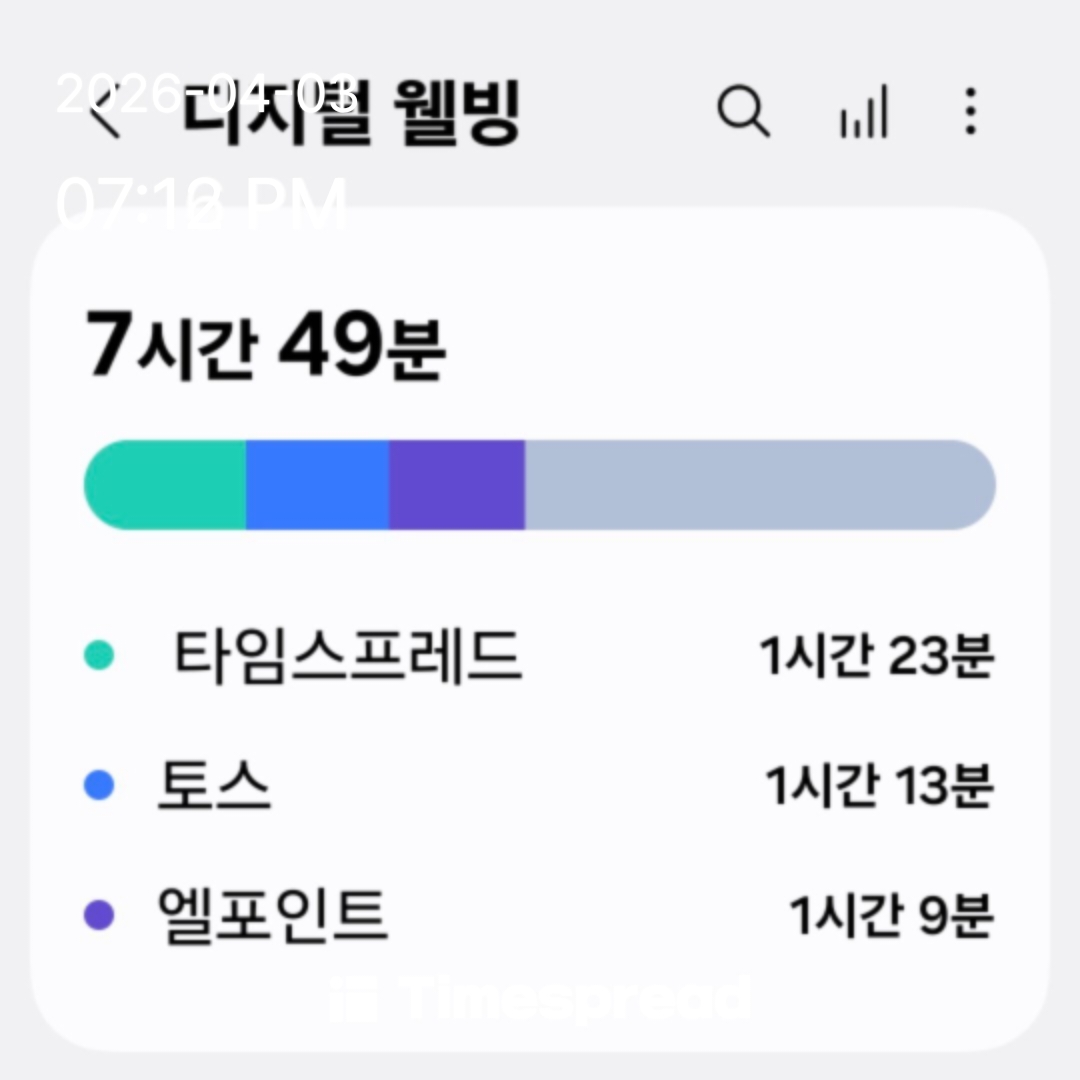Image resolution: width=1080 pixels, height=1080 pixels.
Task: Open usage details for 엘포인트
Action: coord(273,915)
